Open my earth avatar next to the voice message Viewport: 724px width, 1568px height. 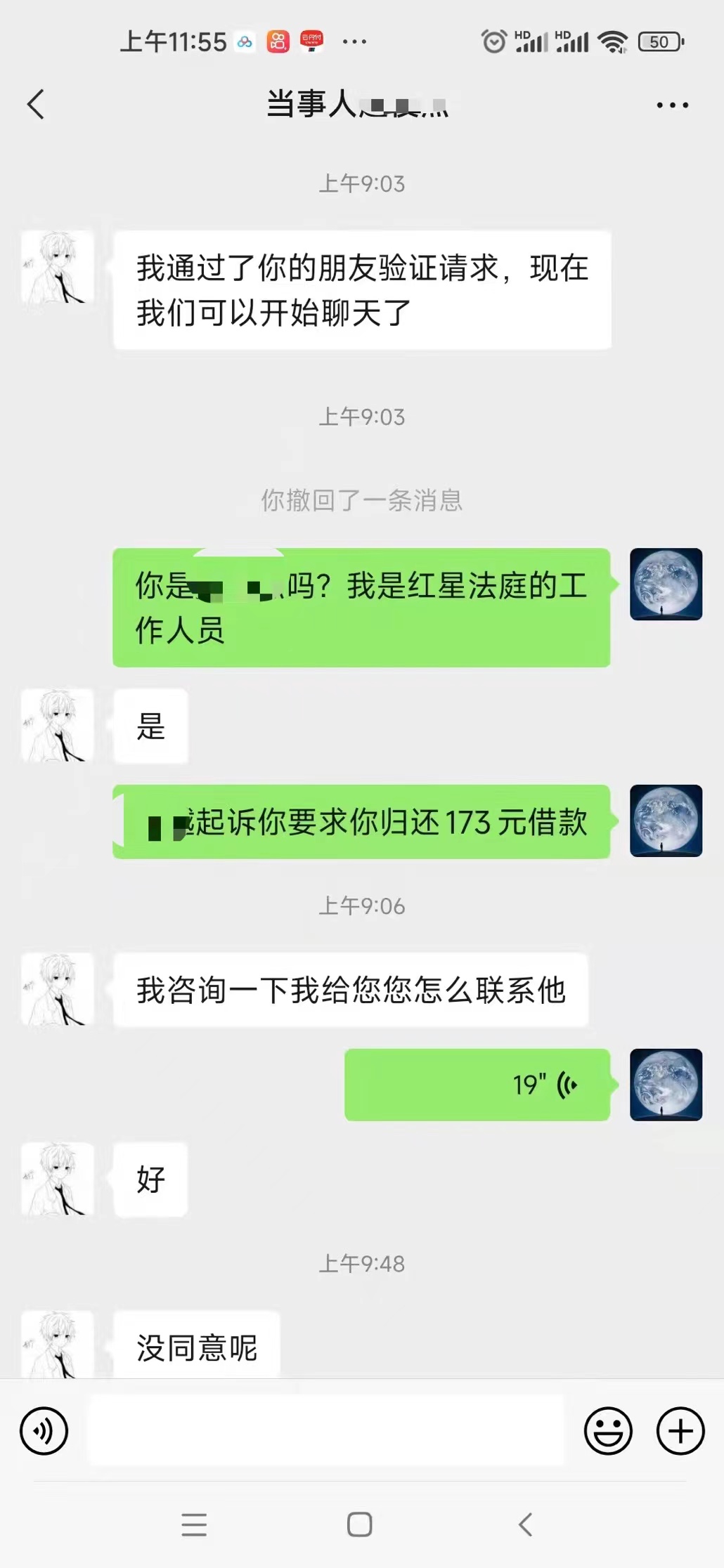coord(666,1085)
